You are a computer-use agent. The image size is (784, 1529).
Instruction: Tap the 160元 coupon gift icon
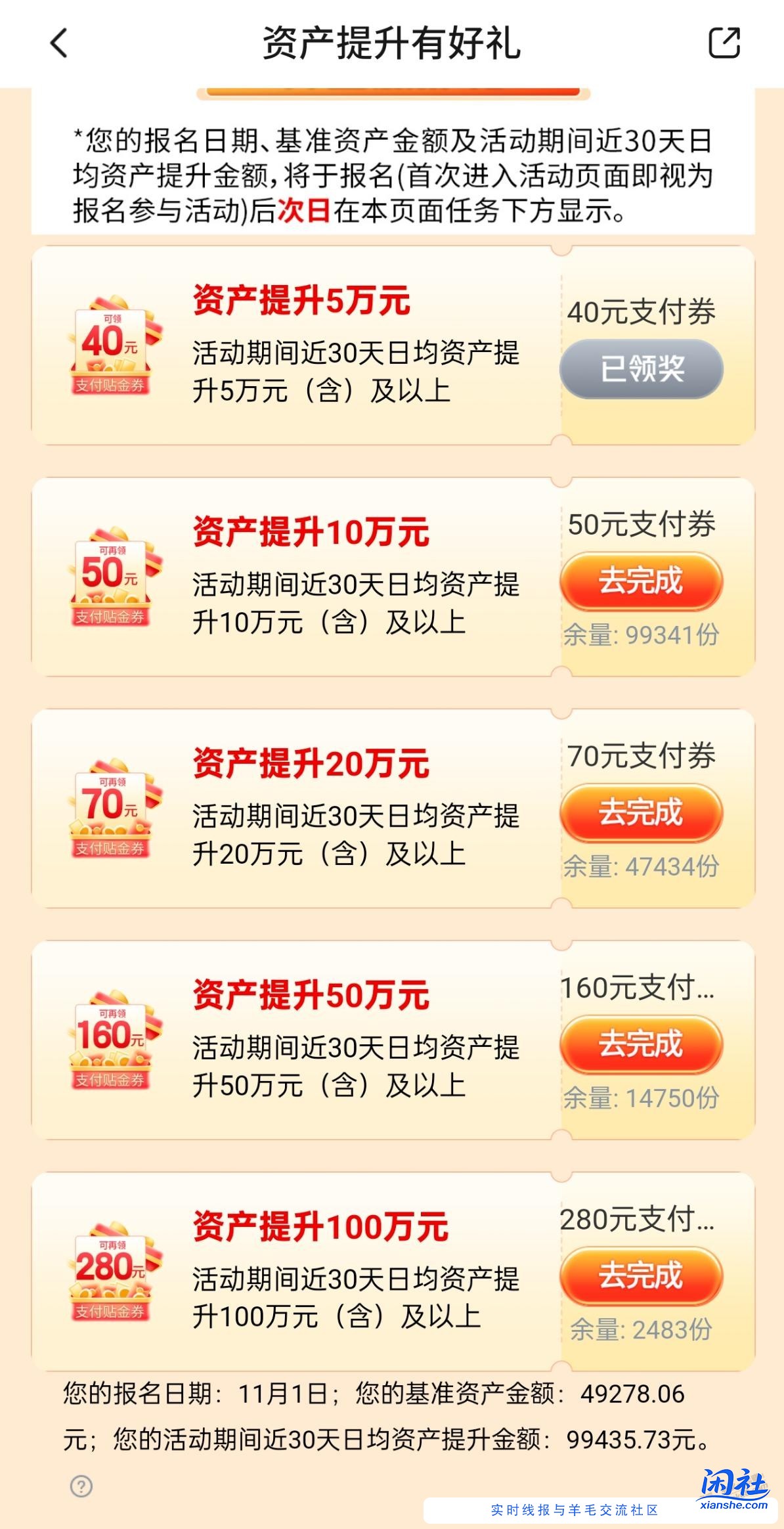(112, 1044)
